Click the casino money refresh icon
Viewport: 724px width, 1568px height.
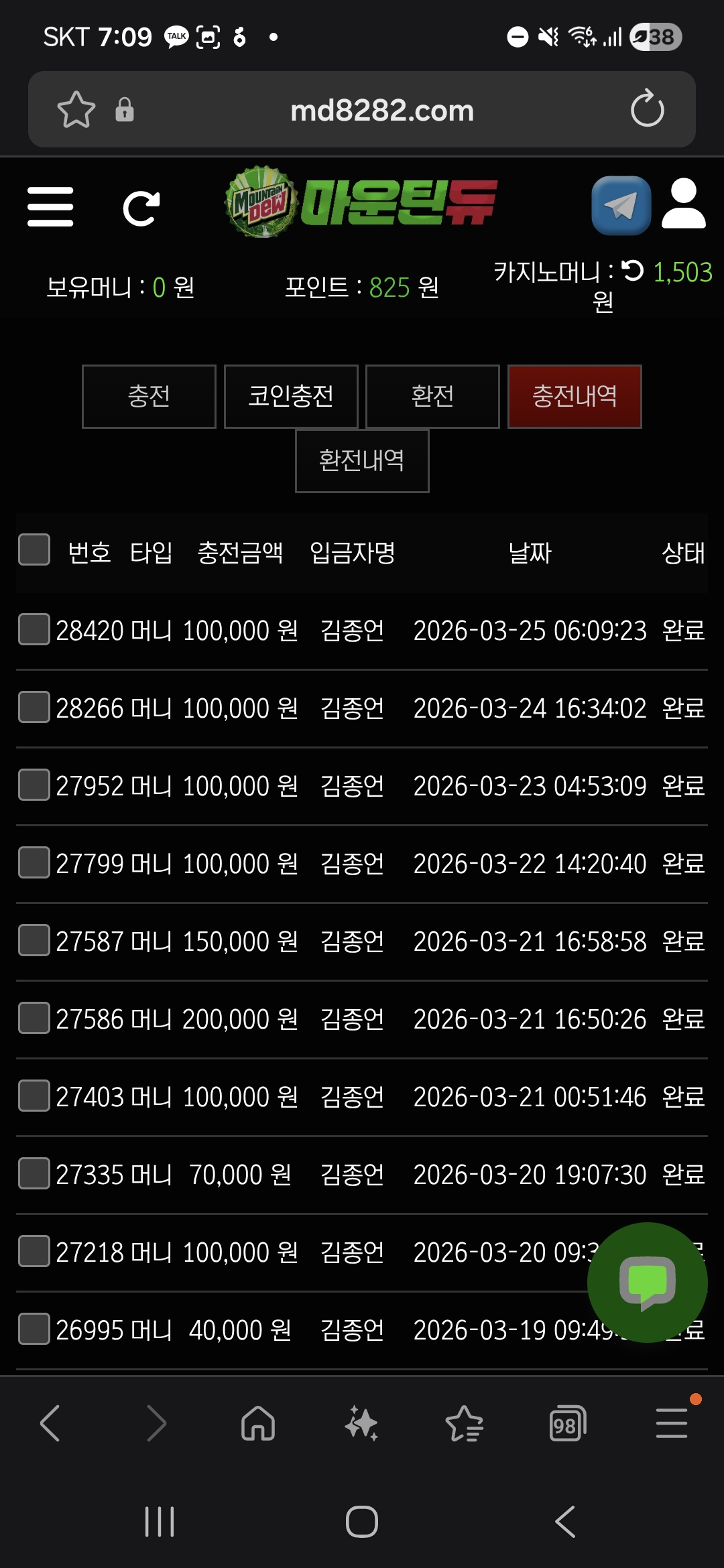[631, 271]
